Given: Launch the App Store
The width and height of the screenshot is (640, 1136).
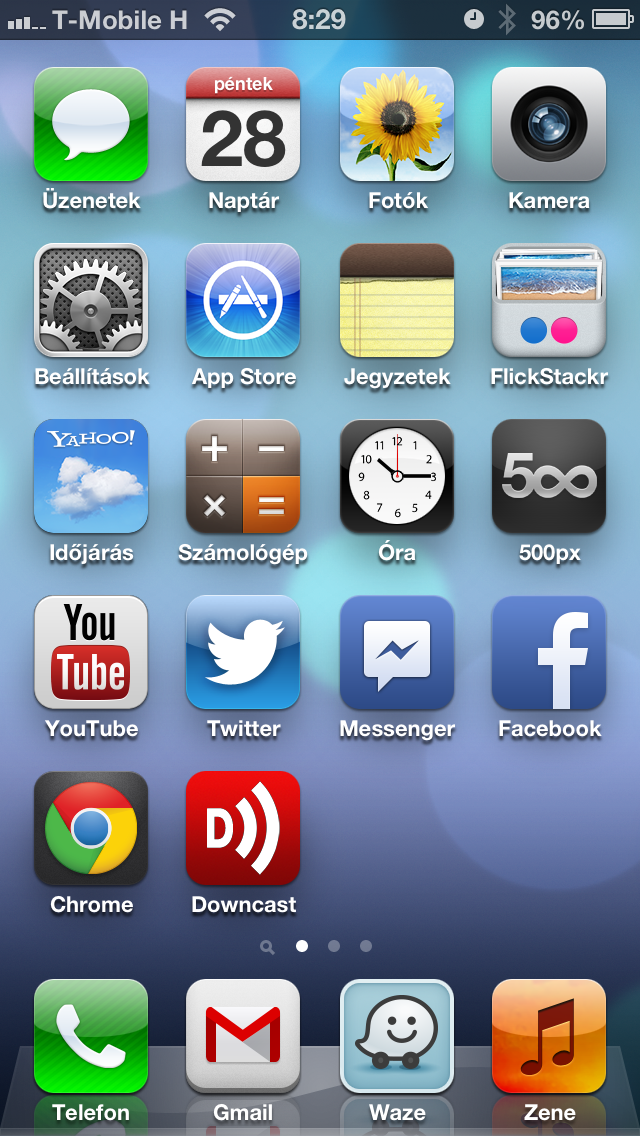Looking at the screenshot, I should tap(243, 301).
